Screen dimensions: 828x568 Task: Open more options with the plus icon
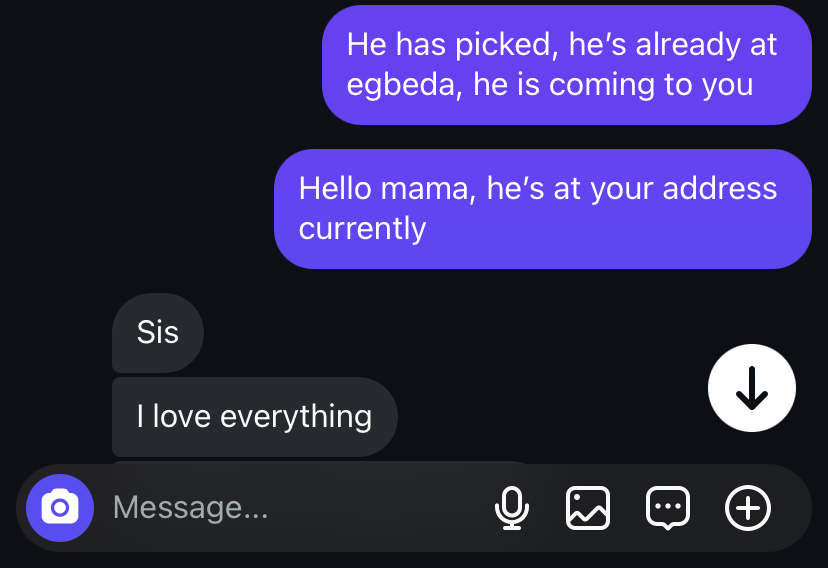pos(747,508)
